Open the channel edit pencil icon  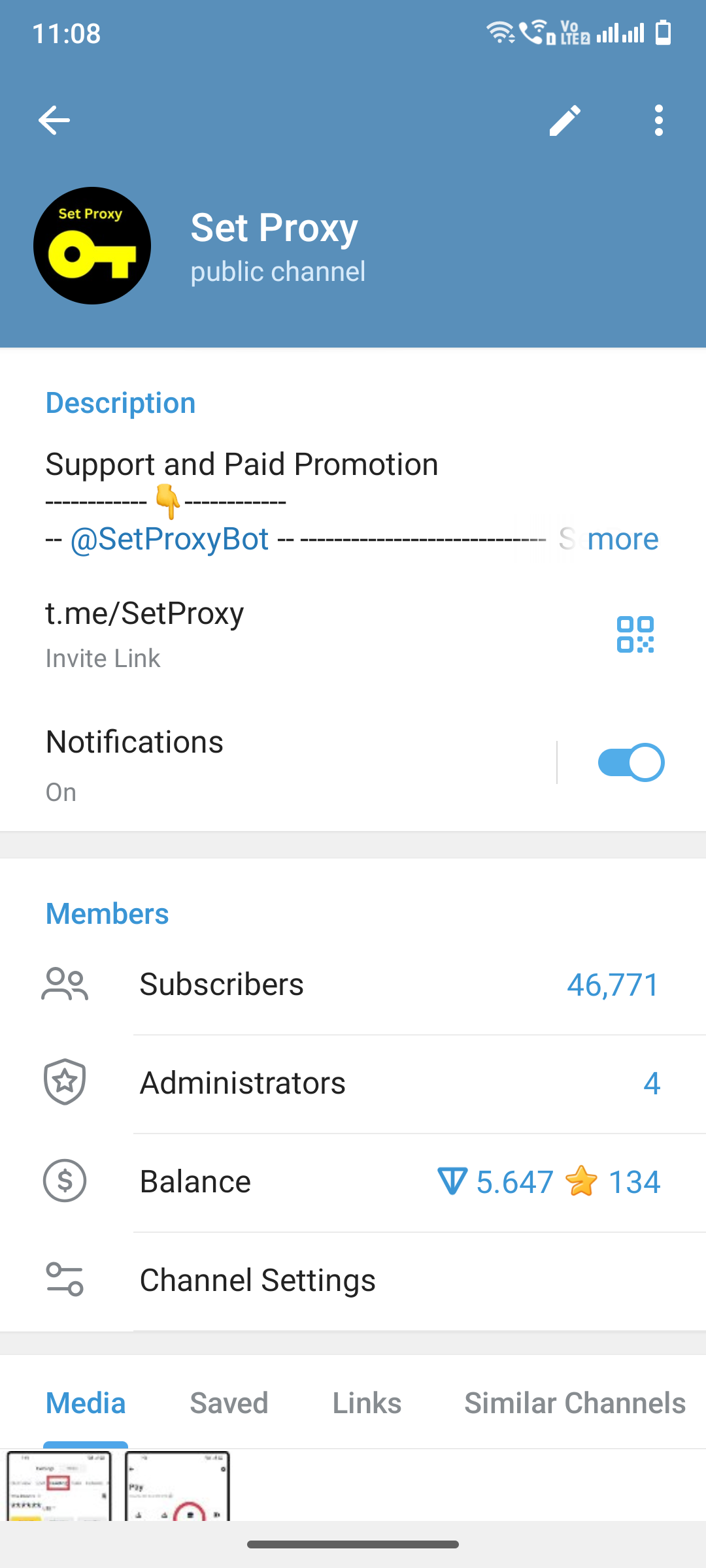pos(565,120)
